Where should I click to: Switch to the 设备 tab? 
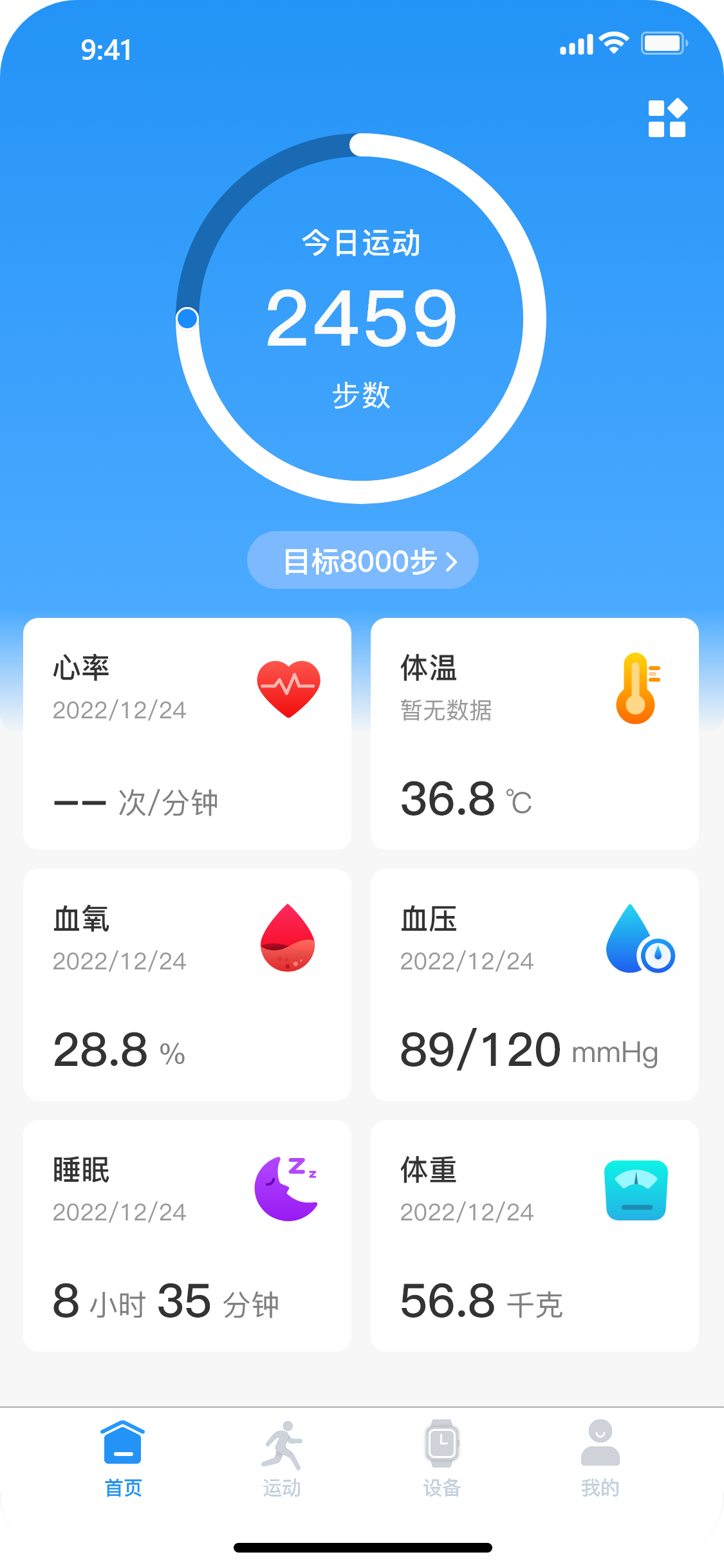coord(441,1459)
